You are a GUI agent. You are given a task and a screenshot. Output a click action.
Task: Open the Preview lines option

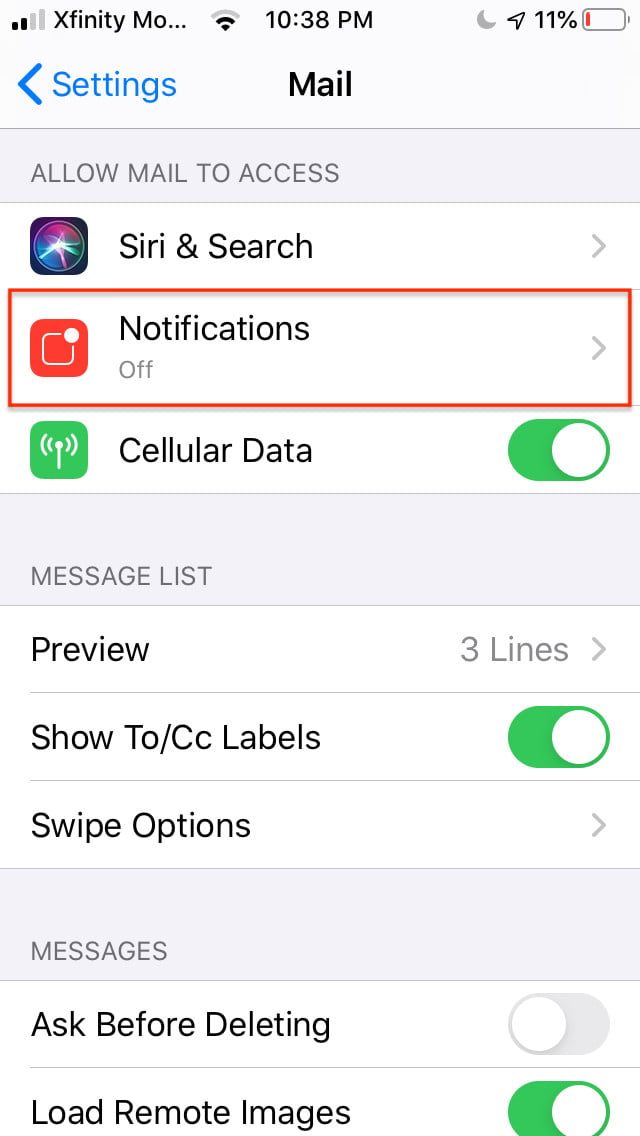tap(320, 650)
